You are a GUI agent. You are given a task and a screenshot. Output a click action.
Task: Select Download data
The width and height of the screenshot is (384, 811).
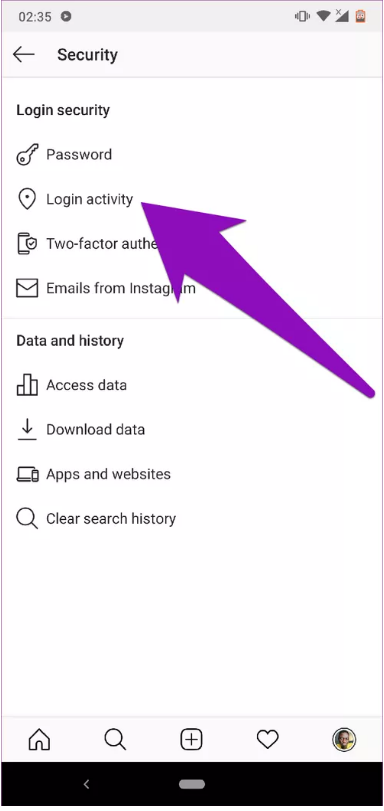pos(192,430)
